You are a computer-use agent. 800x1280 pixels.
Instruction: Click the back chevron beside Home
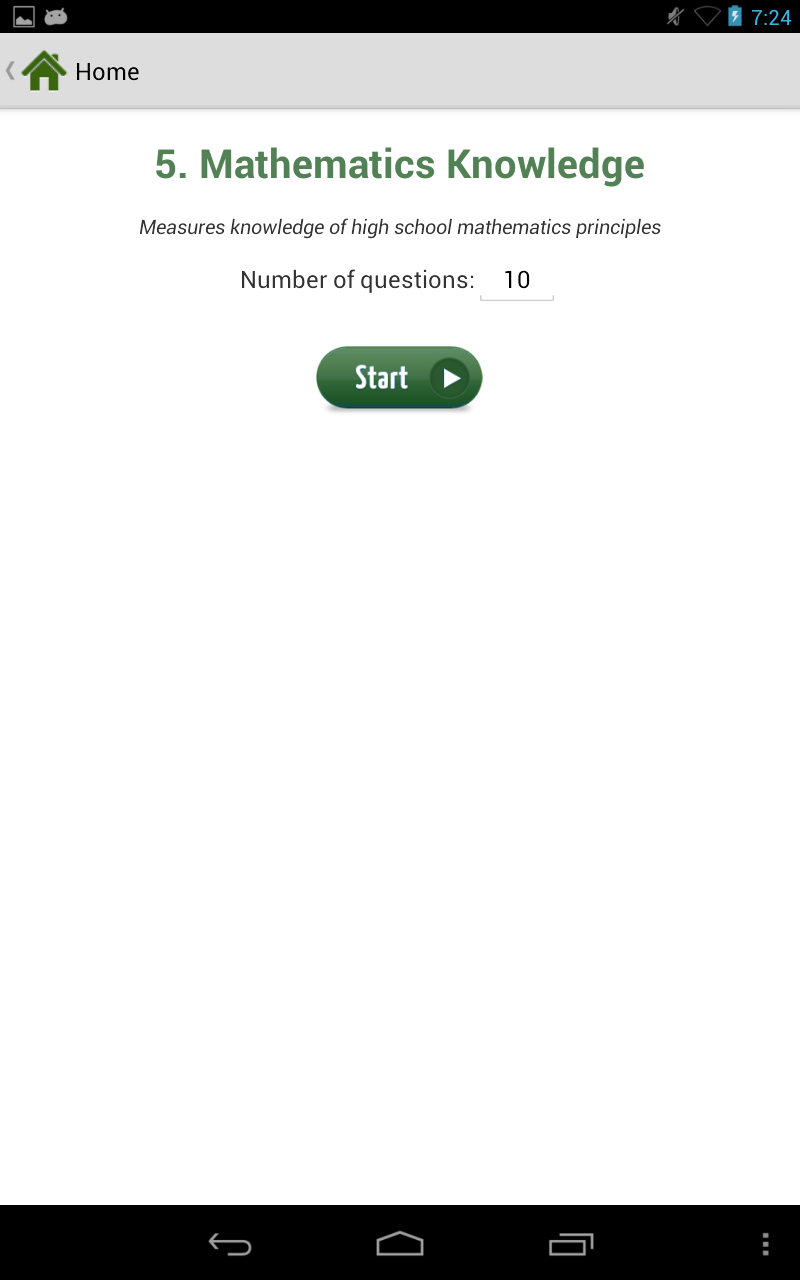point(9,71)
